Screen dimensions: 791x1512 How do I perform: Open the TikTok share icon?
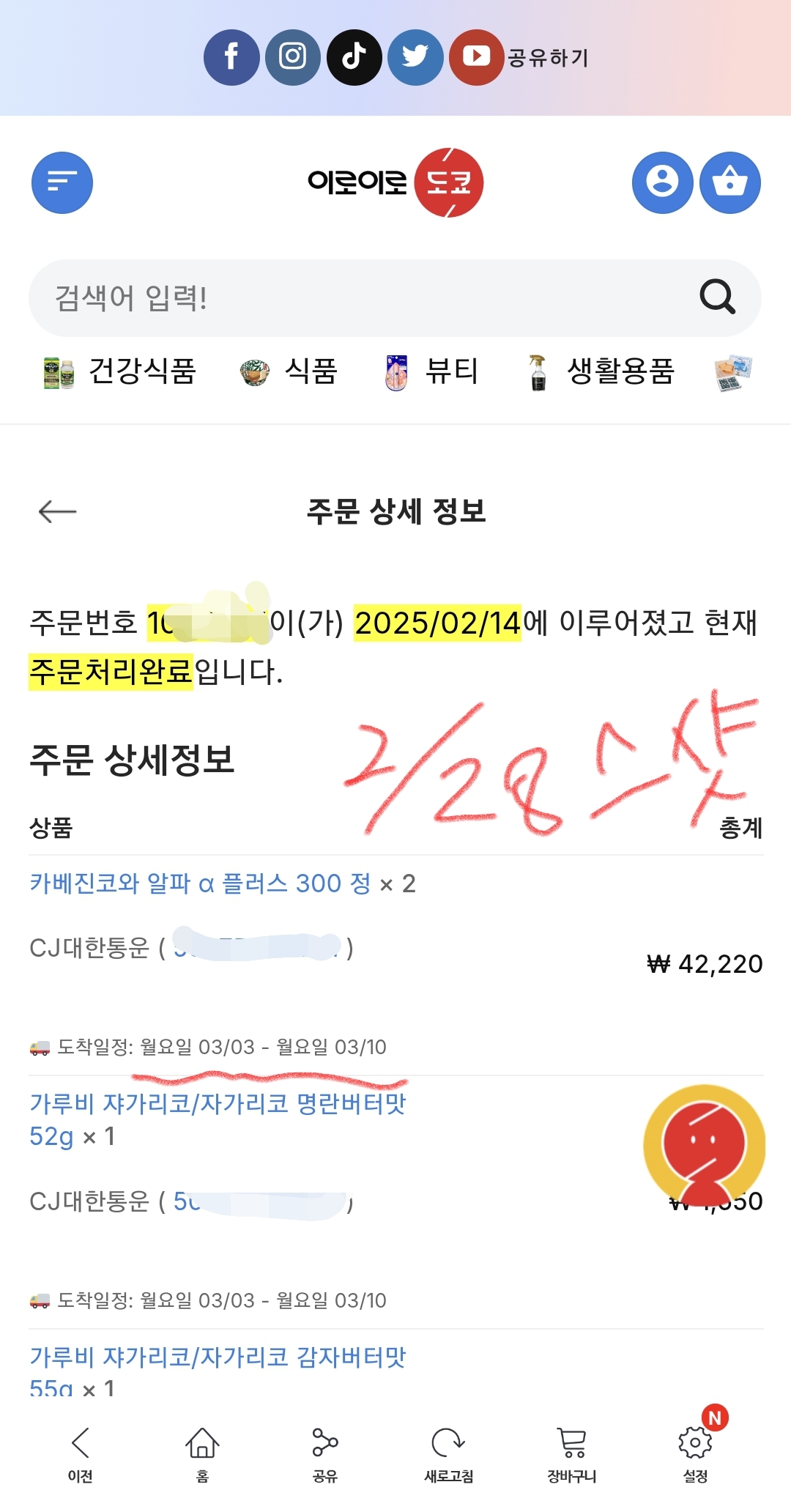[354, 57]
